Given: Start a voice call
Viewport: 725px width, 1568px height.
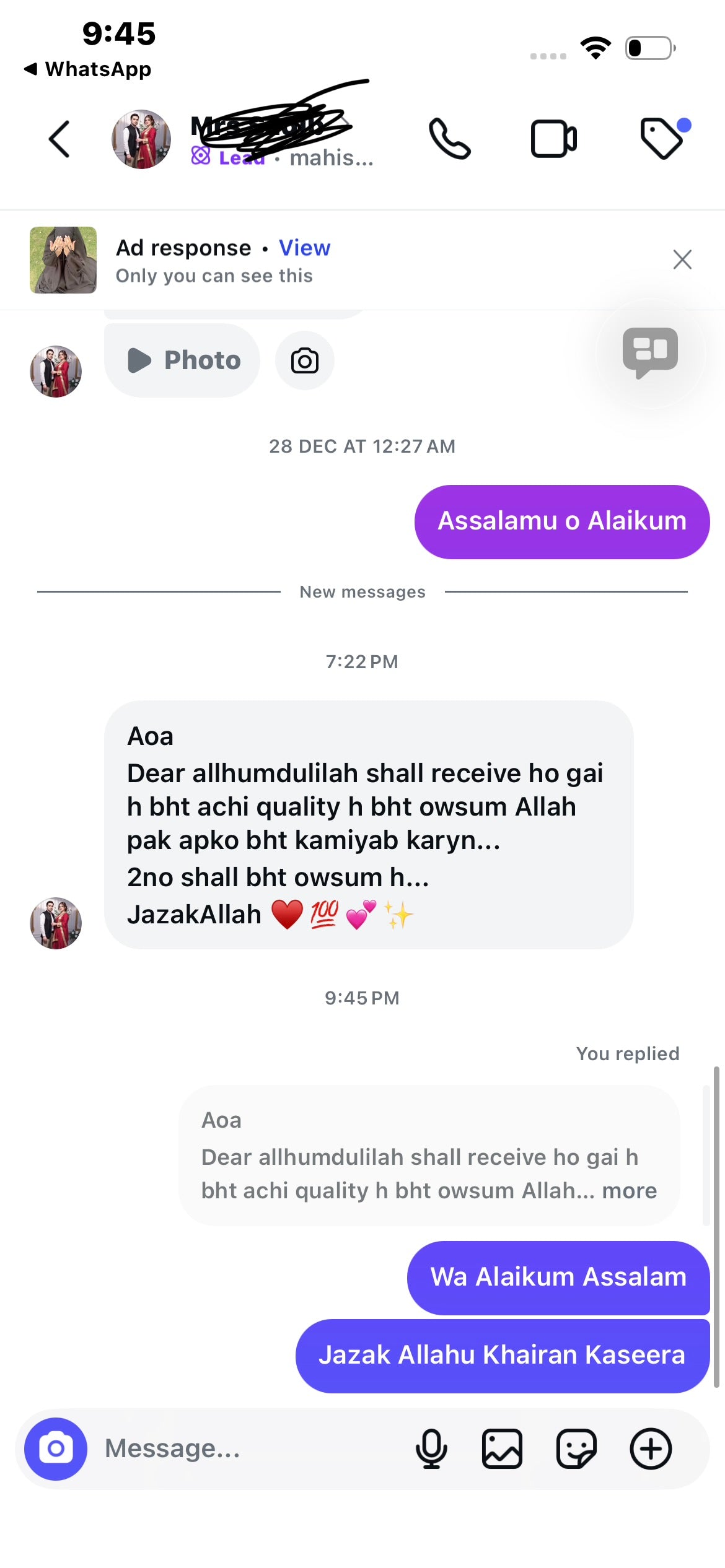Looking at the screenshot, I should click(449, 139).
